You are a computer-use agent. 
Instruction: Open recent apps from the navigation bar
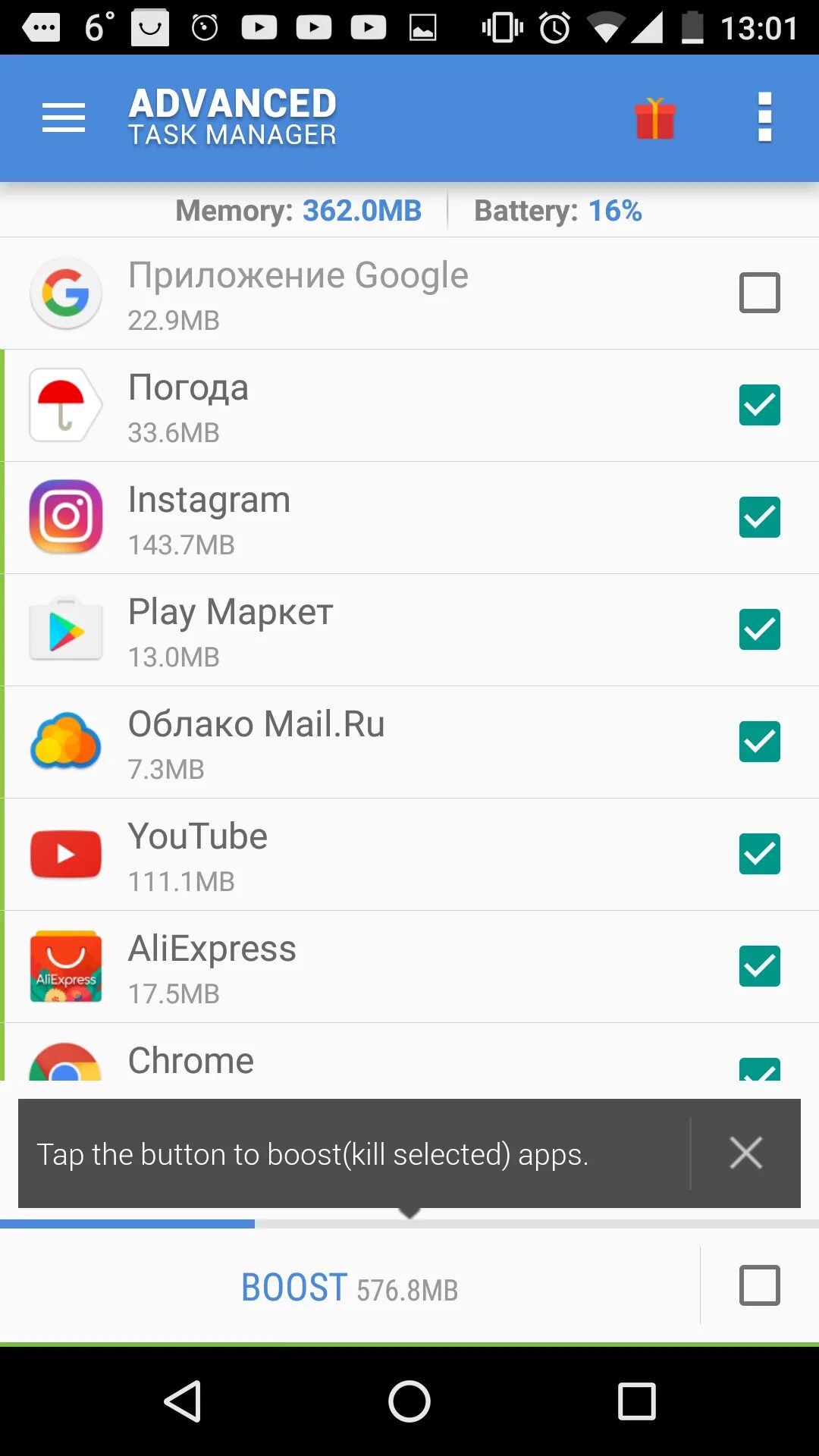tap(636, 1401)
